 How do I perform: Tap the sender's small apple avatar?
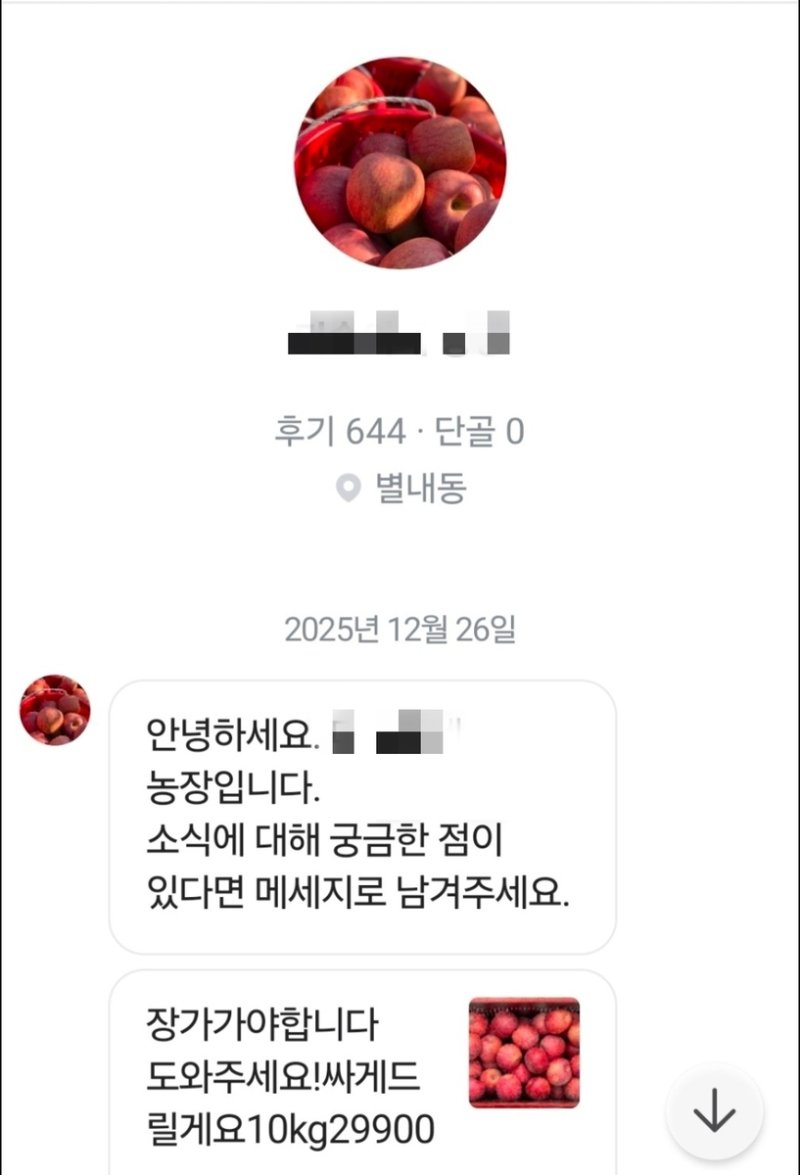pos(55,709)
